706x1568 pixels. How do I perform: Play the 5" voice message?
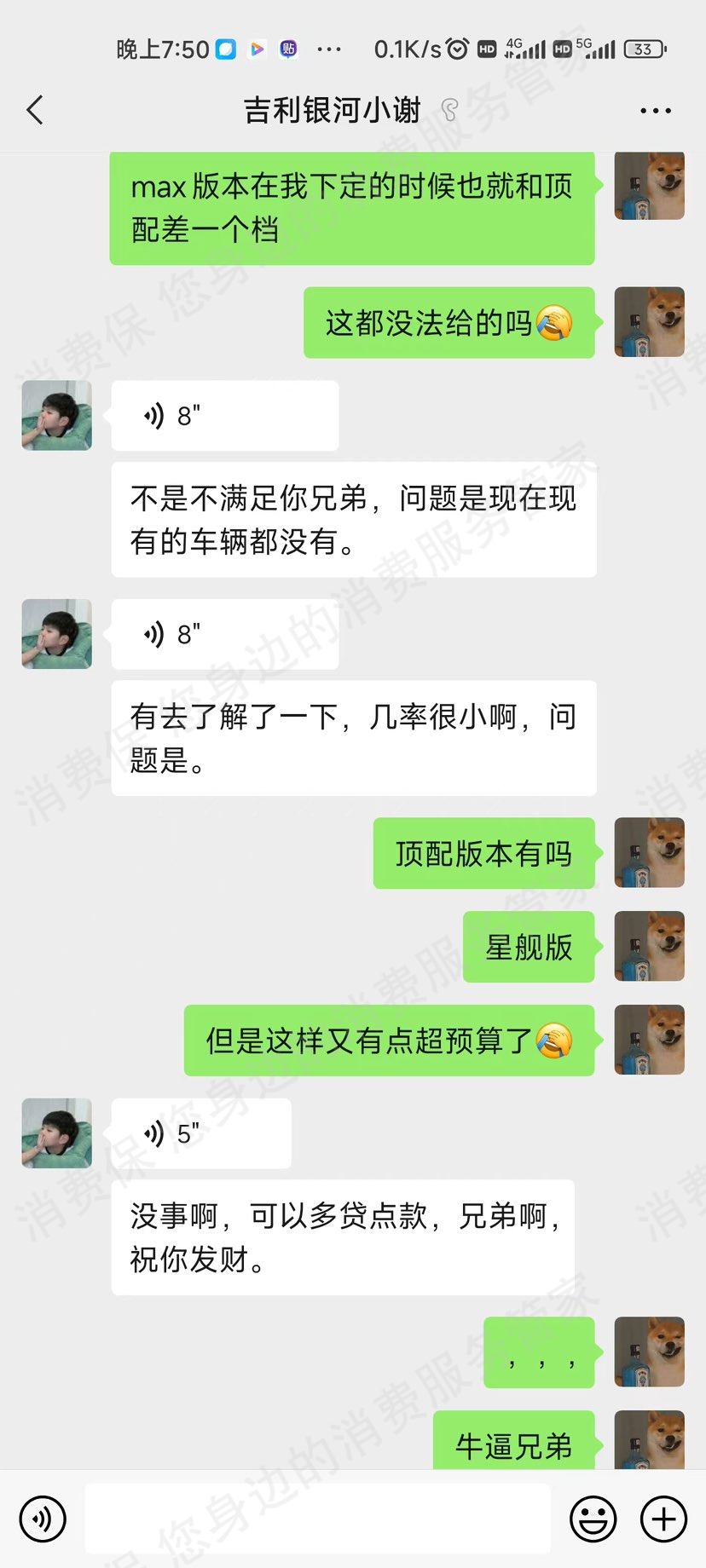click(200, 1133)
